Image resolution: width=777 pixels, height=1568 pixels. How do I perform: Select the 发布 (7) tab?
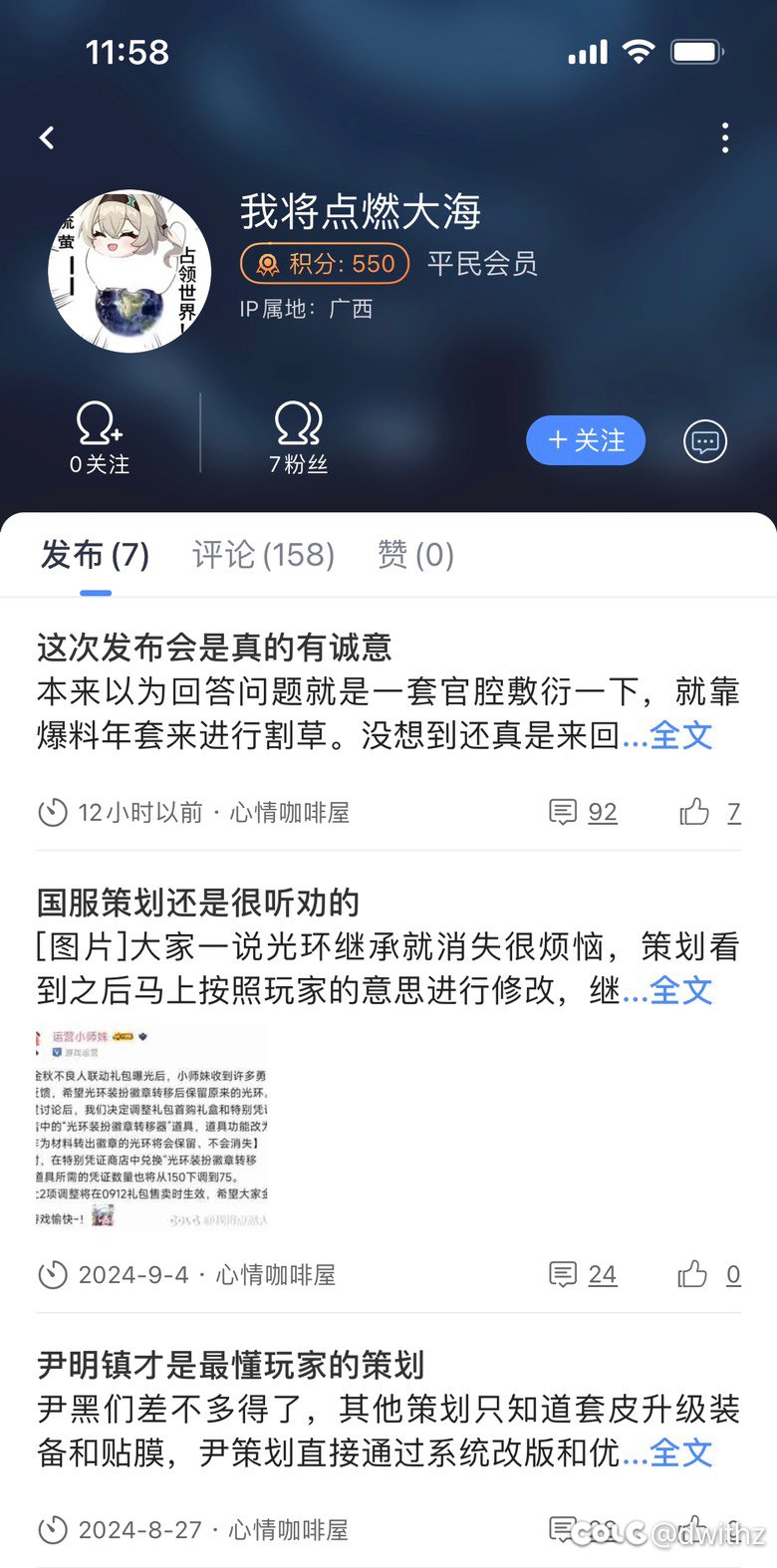95,555
